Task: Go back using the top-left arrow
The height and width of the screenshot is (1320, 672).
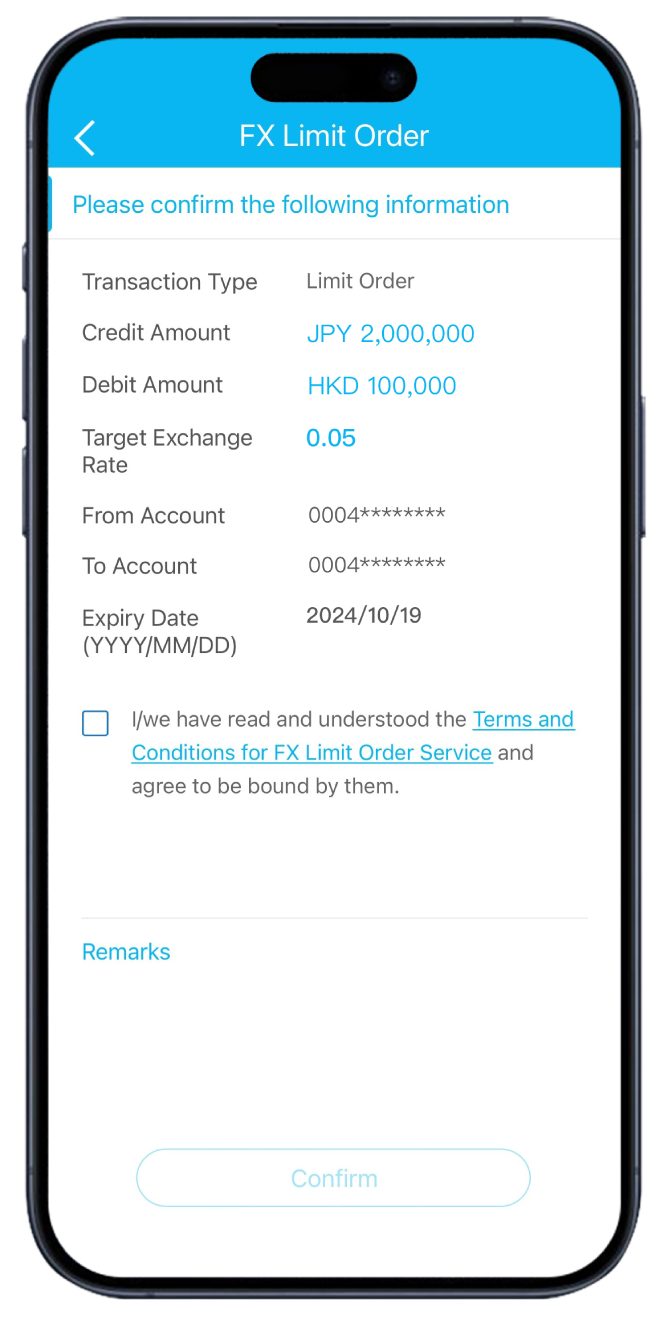Action: tap(86, 138)
